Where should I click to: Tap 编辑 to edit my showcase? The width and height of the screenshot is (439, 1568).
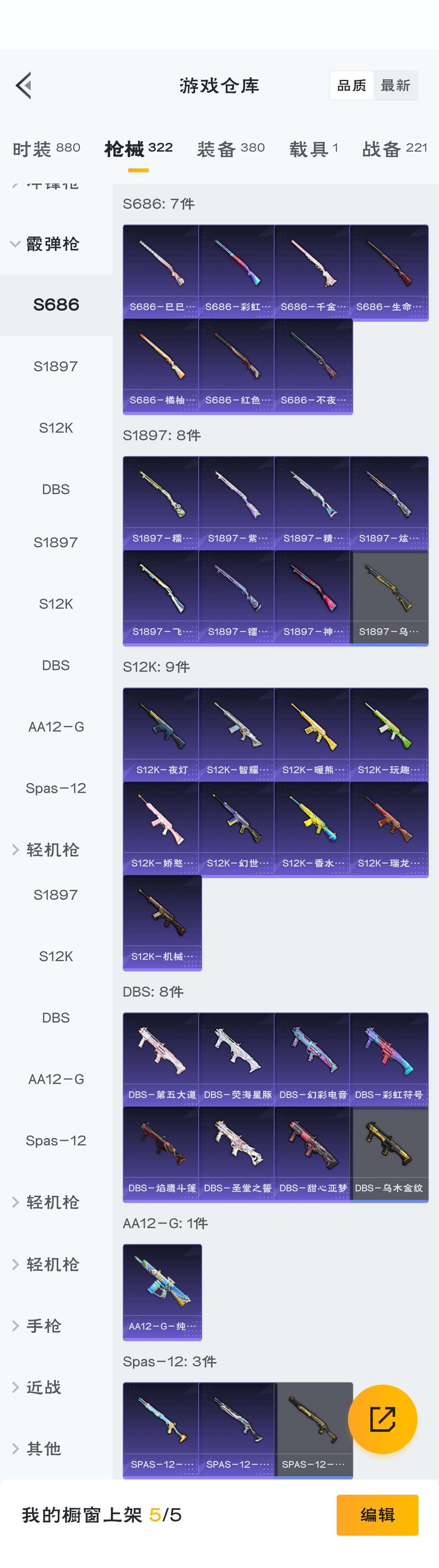377,1514
